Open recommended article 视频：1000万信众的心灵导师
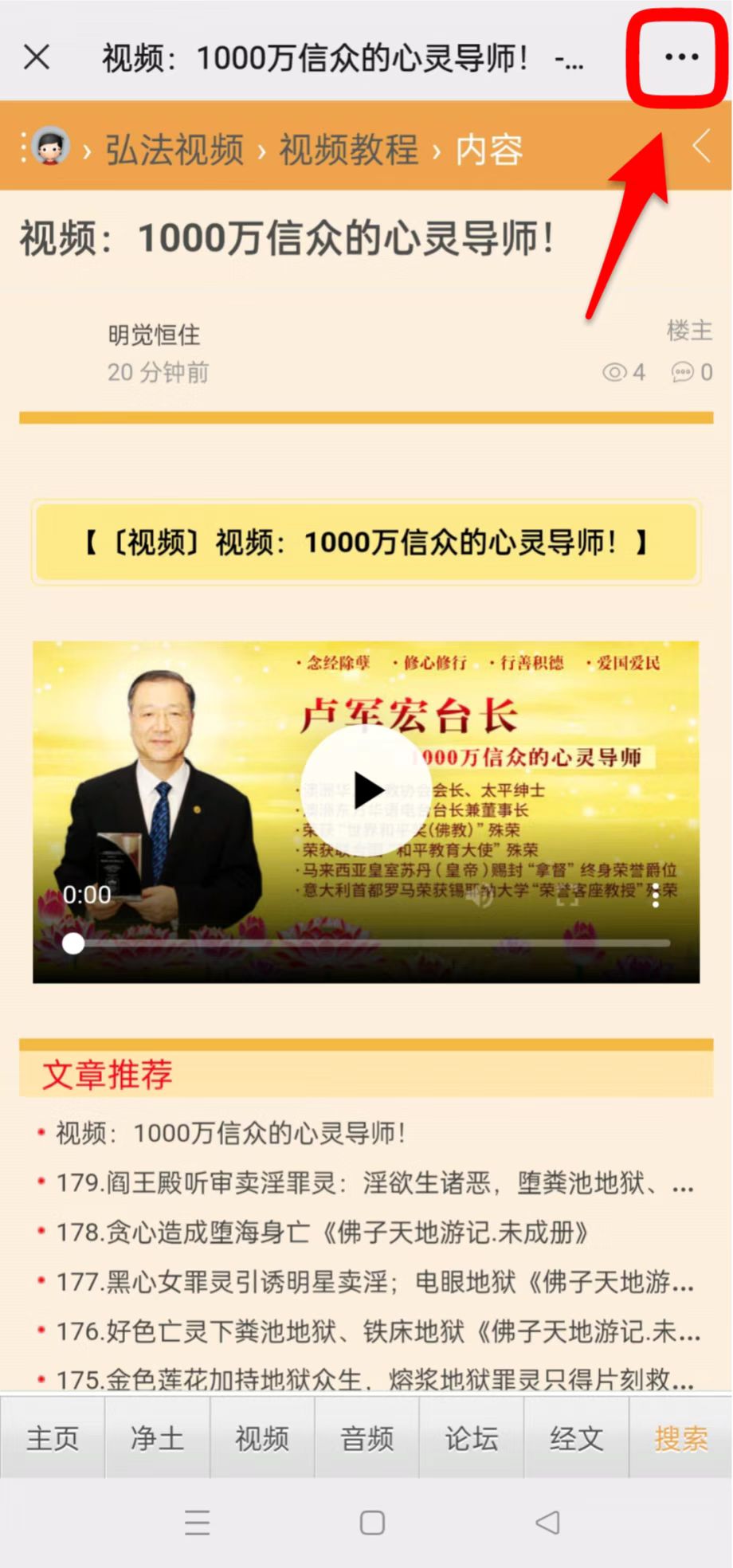Viewport: 733px width, 1568px height. [x=231, y=1132]
